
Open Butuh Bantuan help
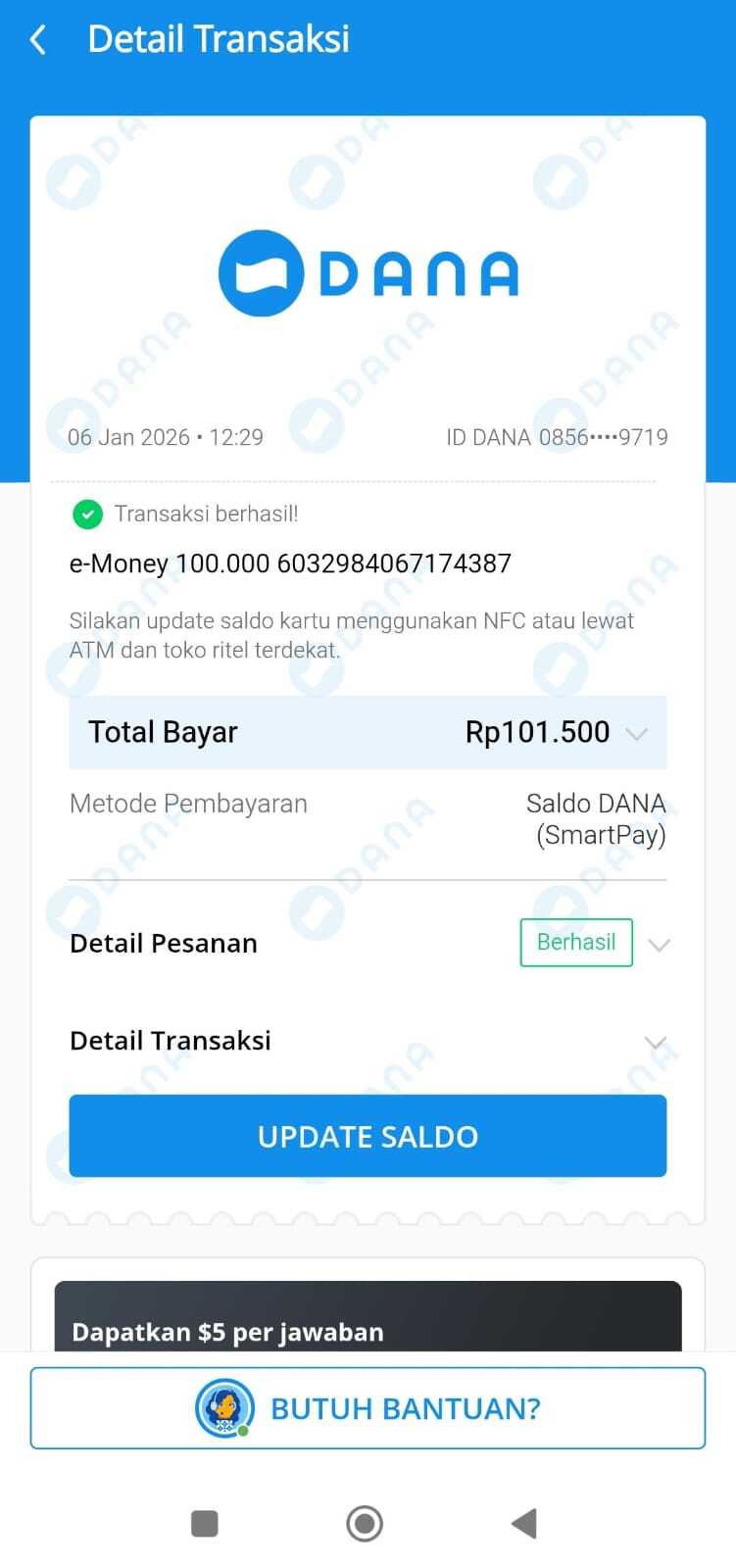pyautogui.click(x=368, y=1408)
